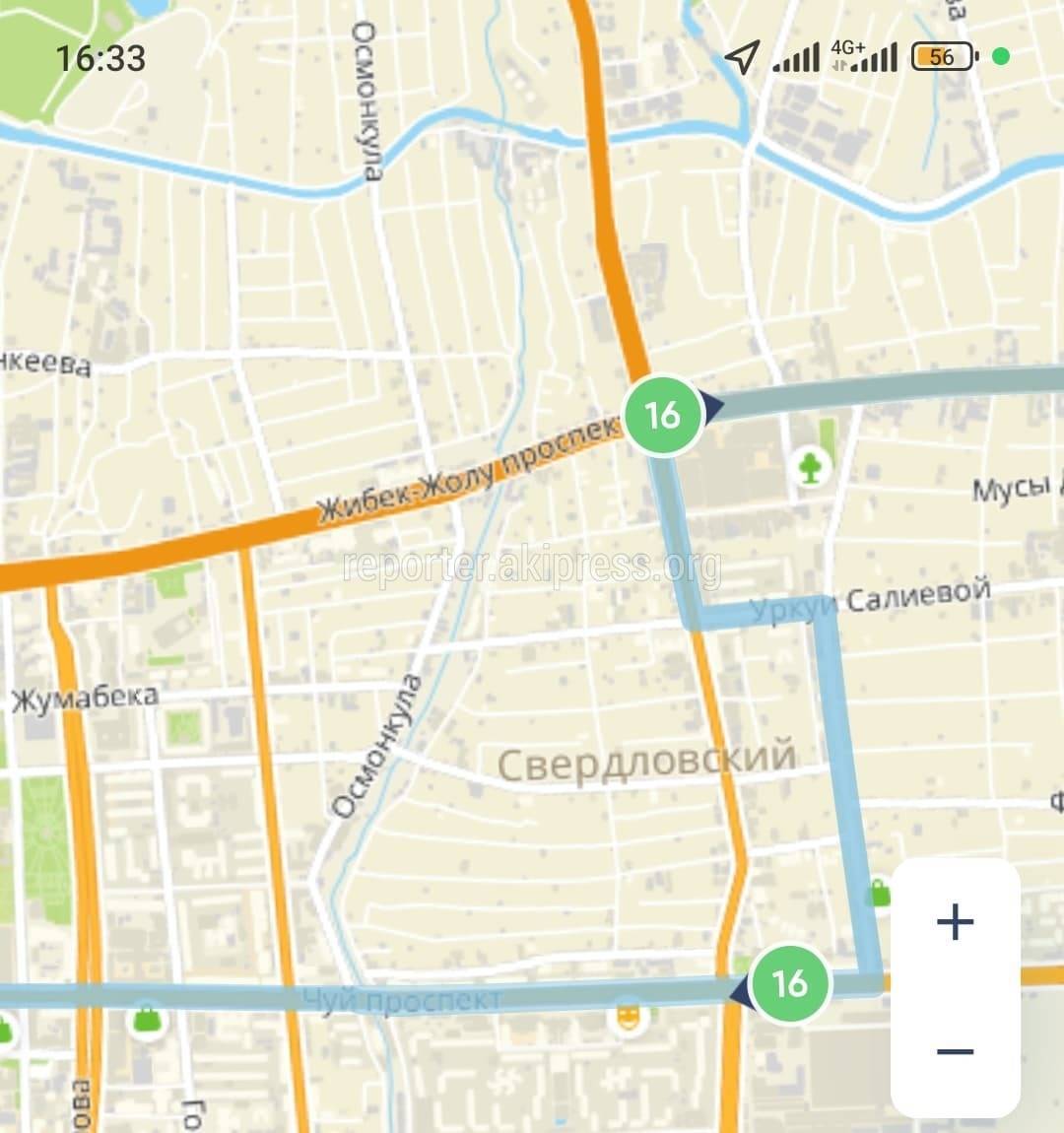Zoom out of the map
The image size is (1064, 1133).
[955, 1051]
